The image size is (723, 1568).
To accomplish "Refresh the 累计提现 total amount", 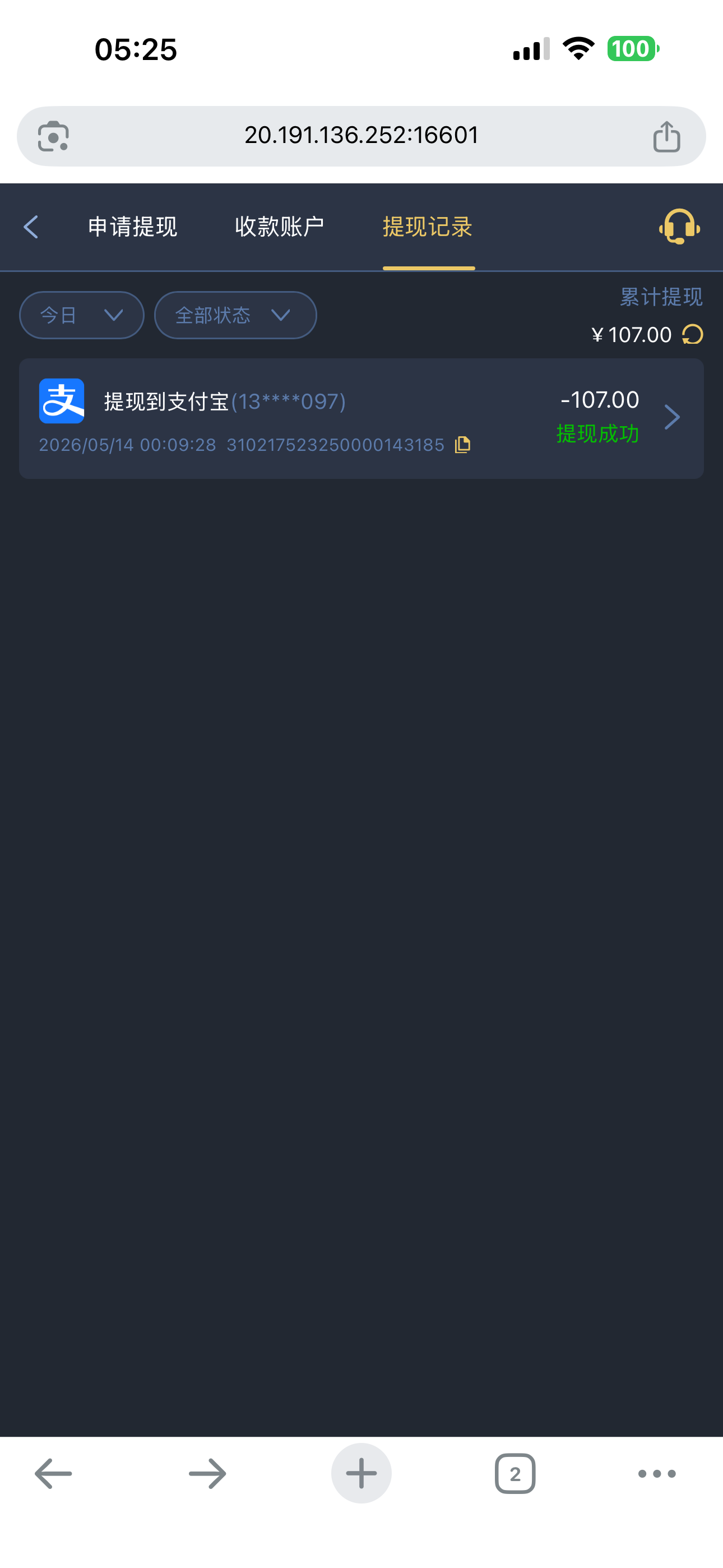I will tap(693, 334).
